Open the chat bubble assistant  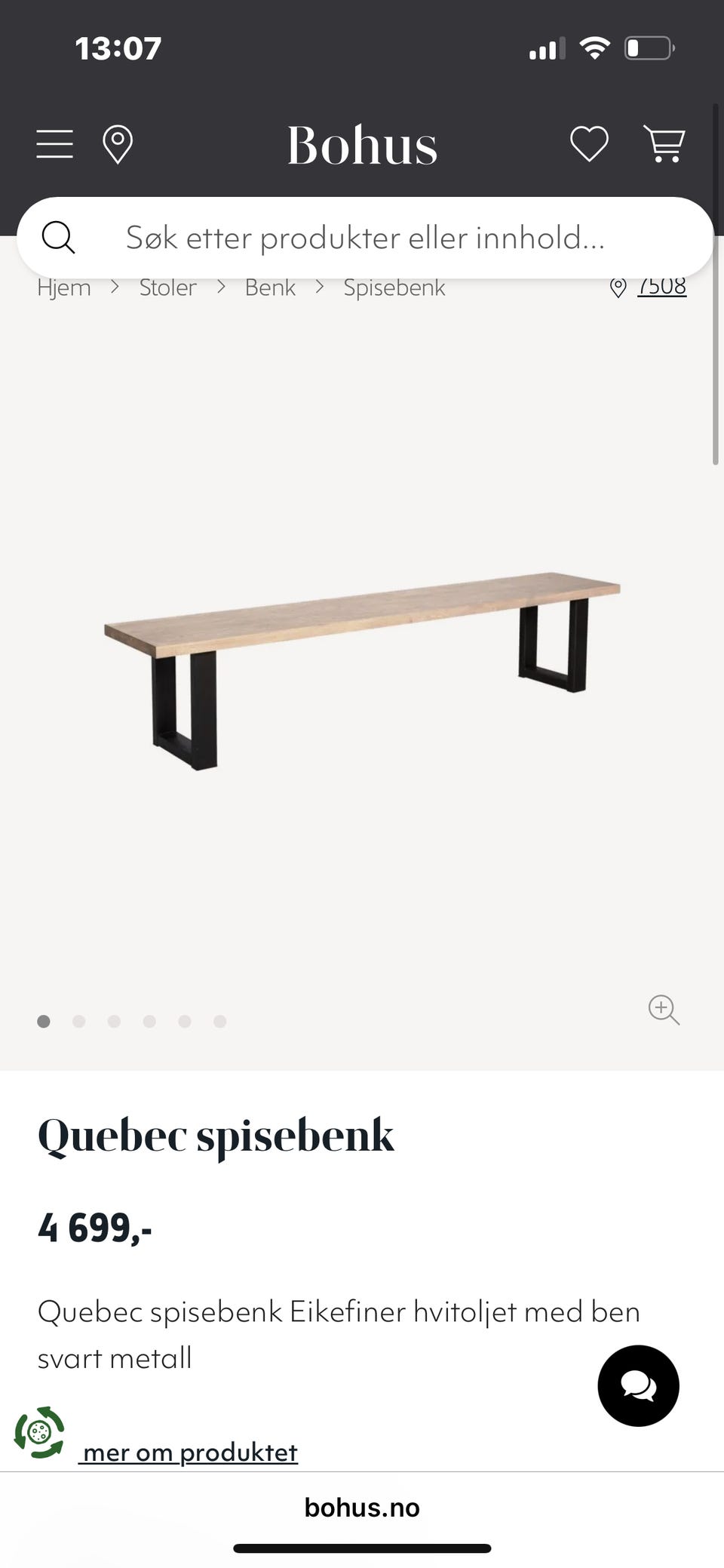(638, 1385)
